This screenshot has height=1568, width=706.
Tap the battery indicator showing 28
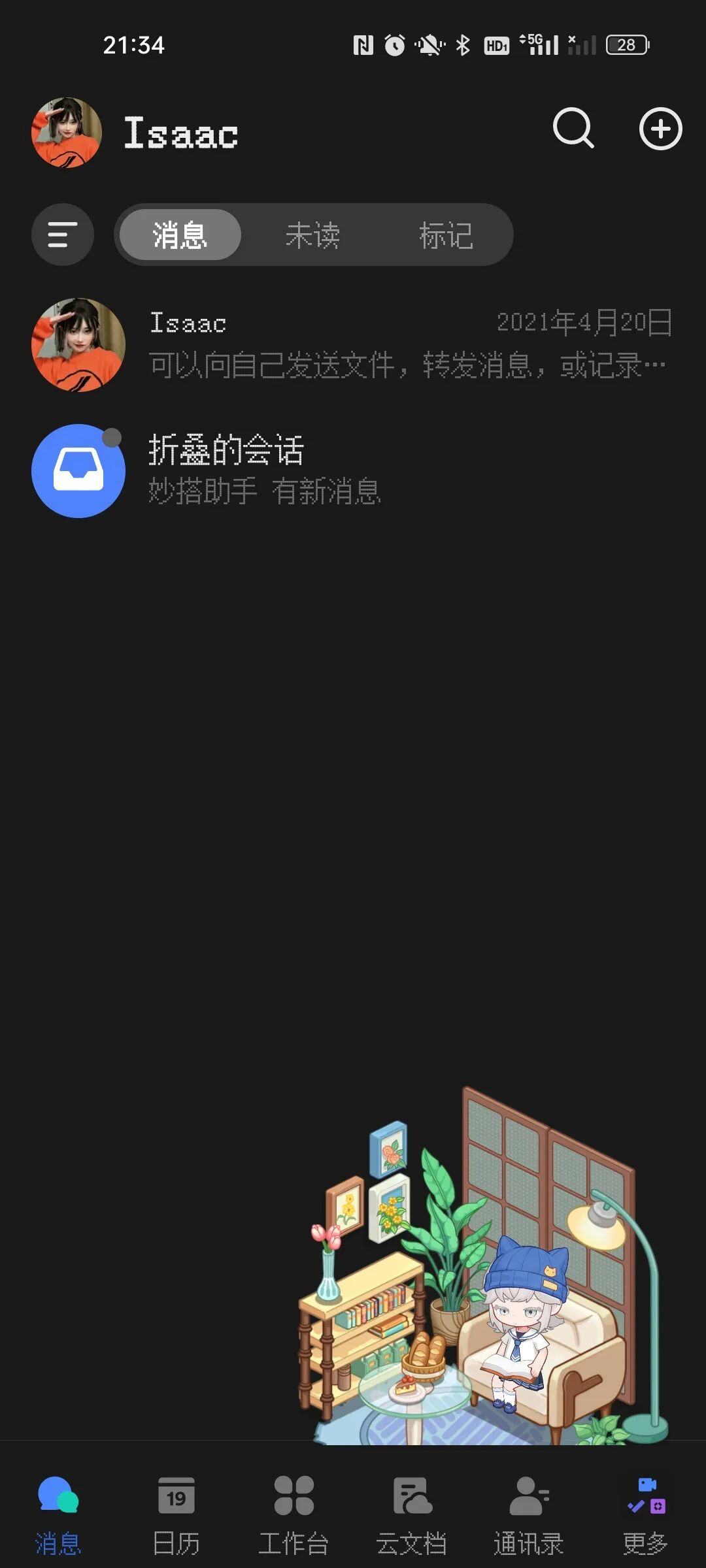coord(626,44)
